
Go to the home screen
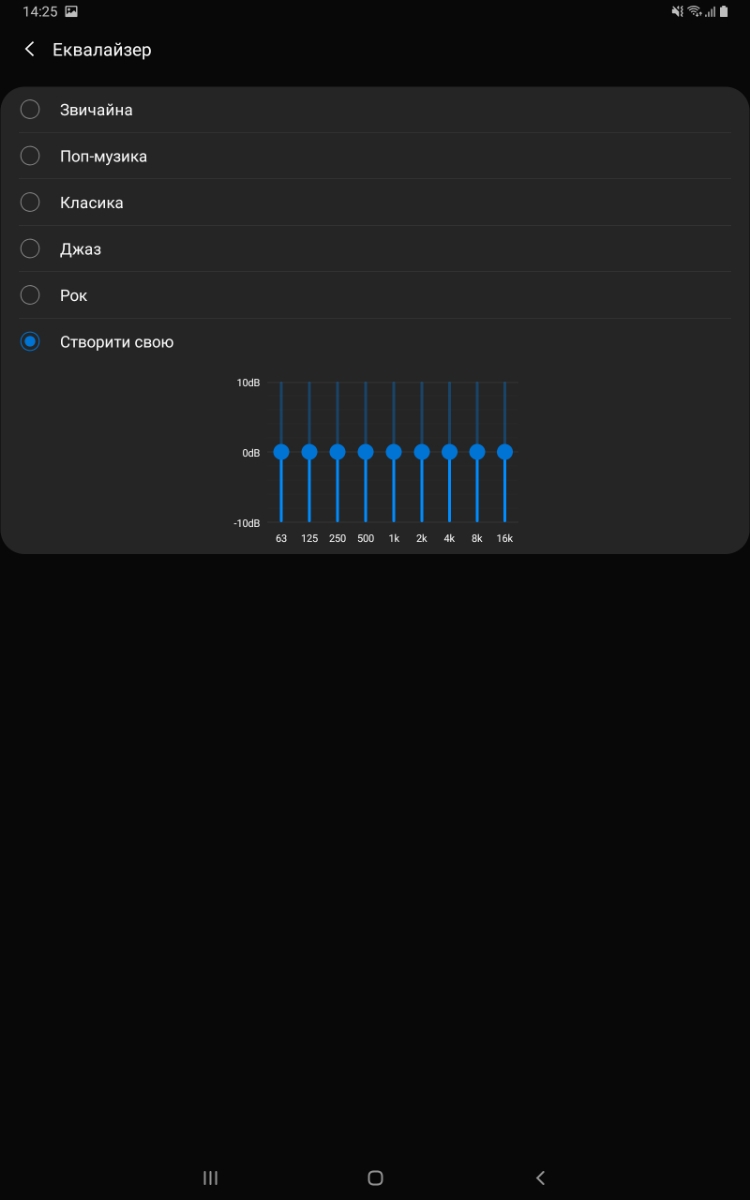(375, 1178)
